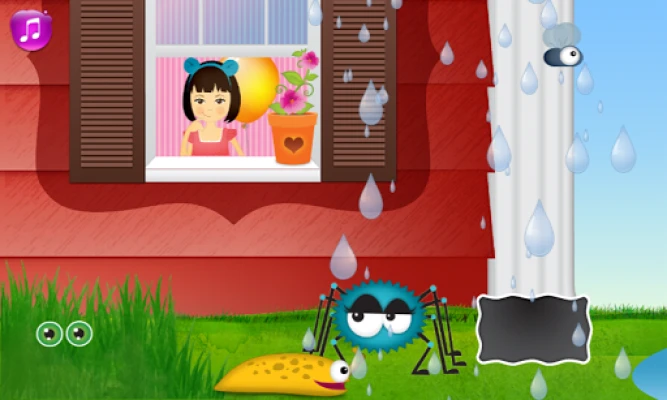This screenshot has width=667, height=400.
Task: Tap the yellow slug on the ground
Action: coord(285,375)
